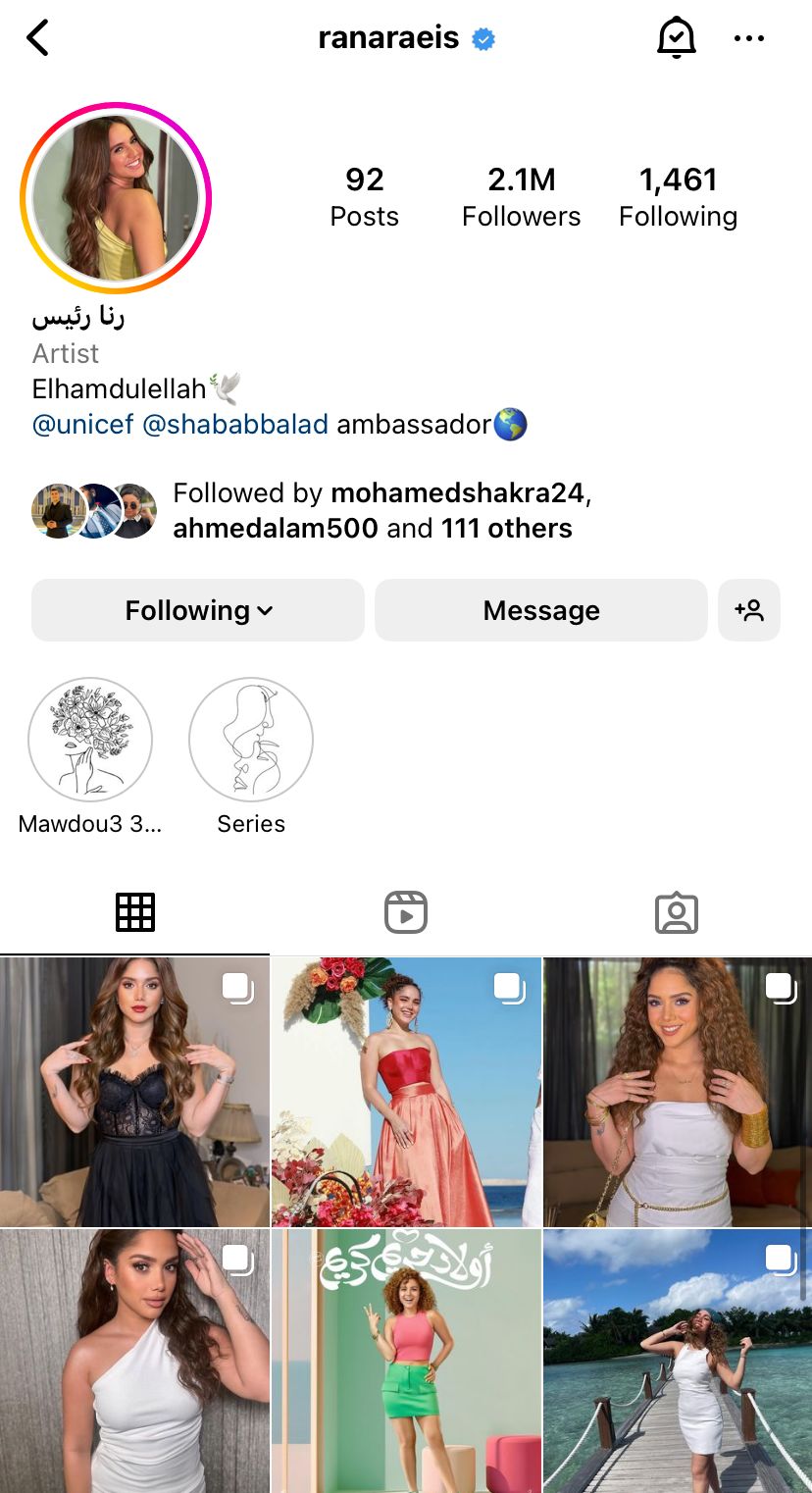Open the post on the wooden pier
Image resolution: width=812 pixels, height=1493 pixels.
[x=678, y=1362]
